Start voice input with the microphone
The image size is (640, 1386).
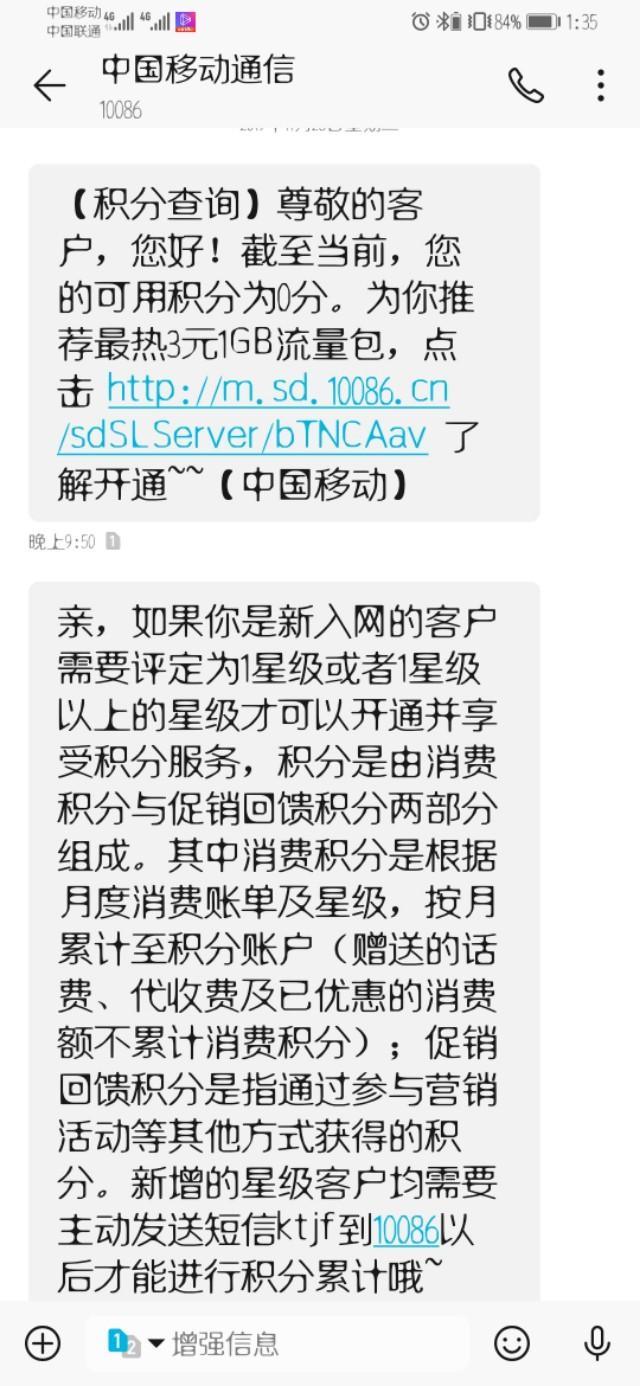pos(597,1343)
